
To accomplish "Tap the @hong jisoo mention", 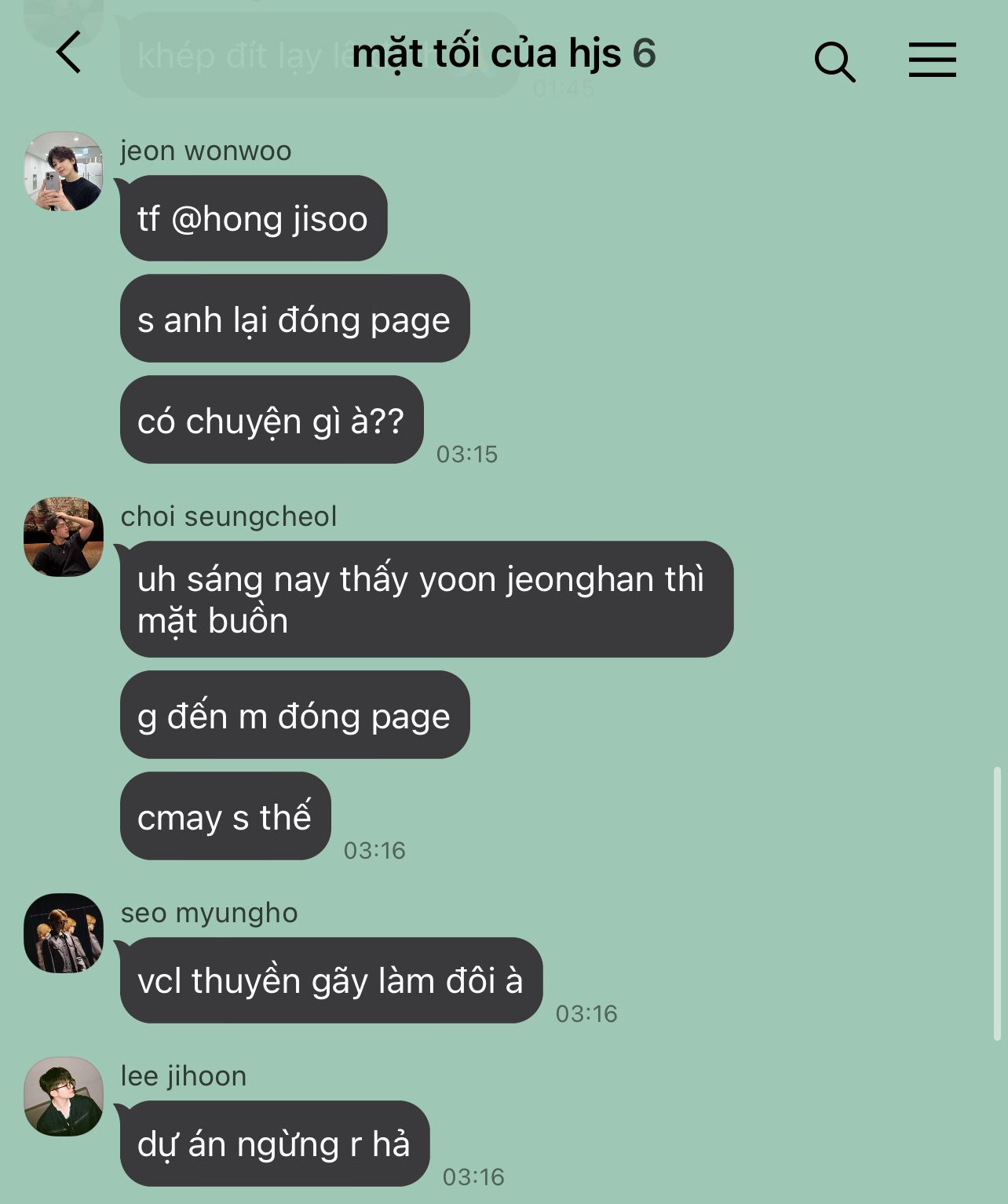I will click(x=269, y=219).
